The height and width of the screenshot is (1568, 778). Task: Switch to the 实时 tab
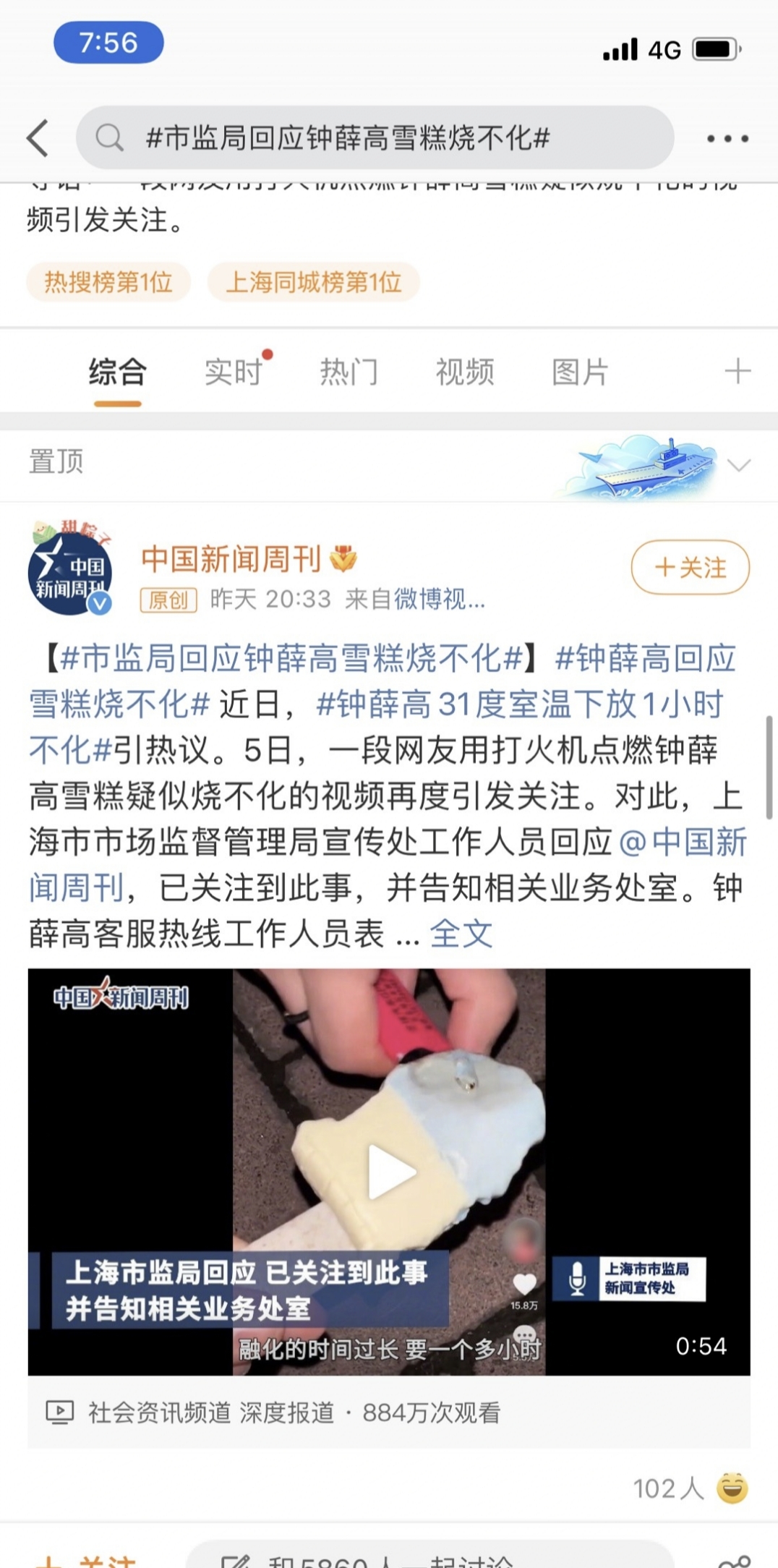point(233,372)
